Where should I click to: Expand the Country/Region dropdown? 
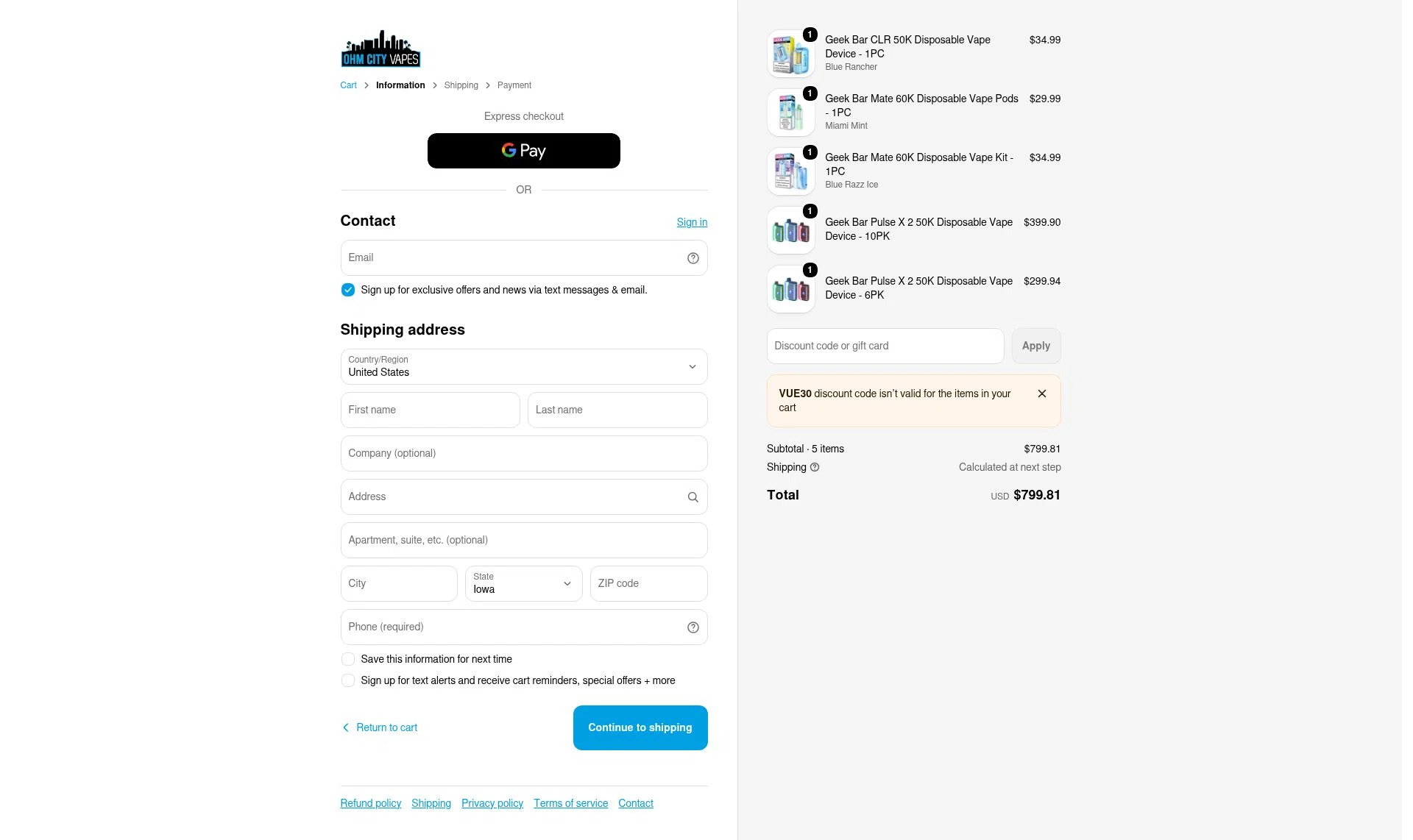point(523,367)
